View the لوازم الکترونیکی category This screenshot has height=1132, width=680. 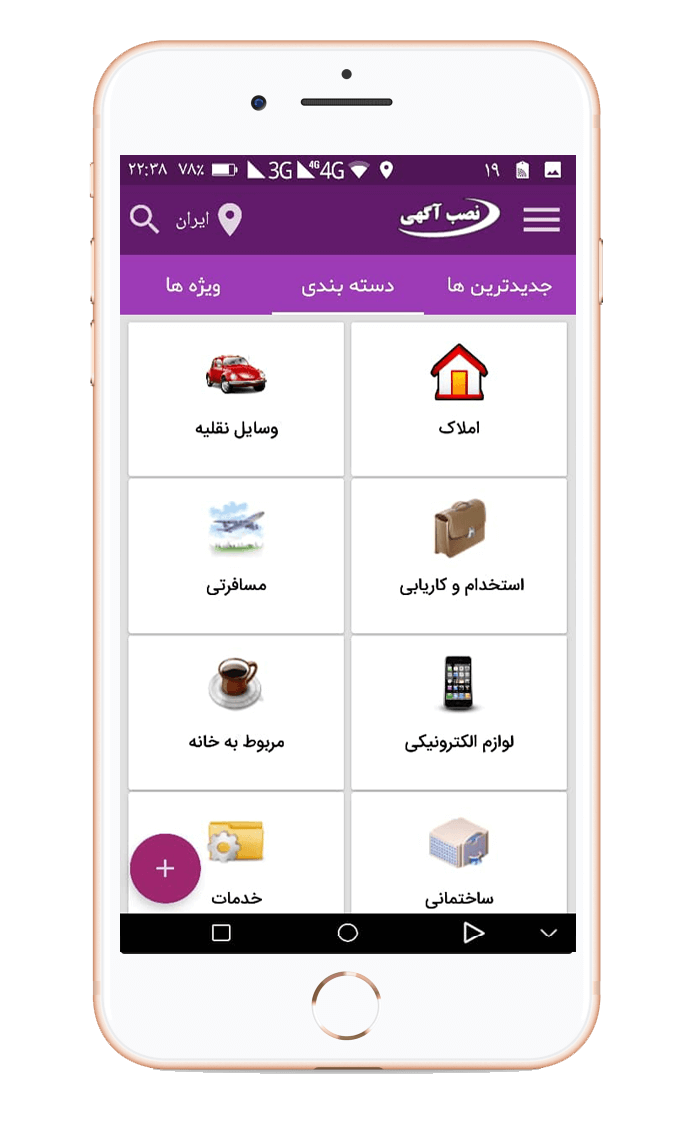[458, 712]
